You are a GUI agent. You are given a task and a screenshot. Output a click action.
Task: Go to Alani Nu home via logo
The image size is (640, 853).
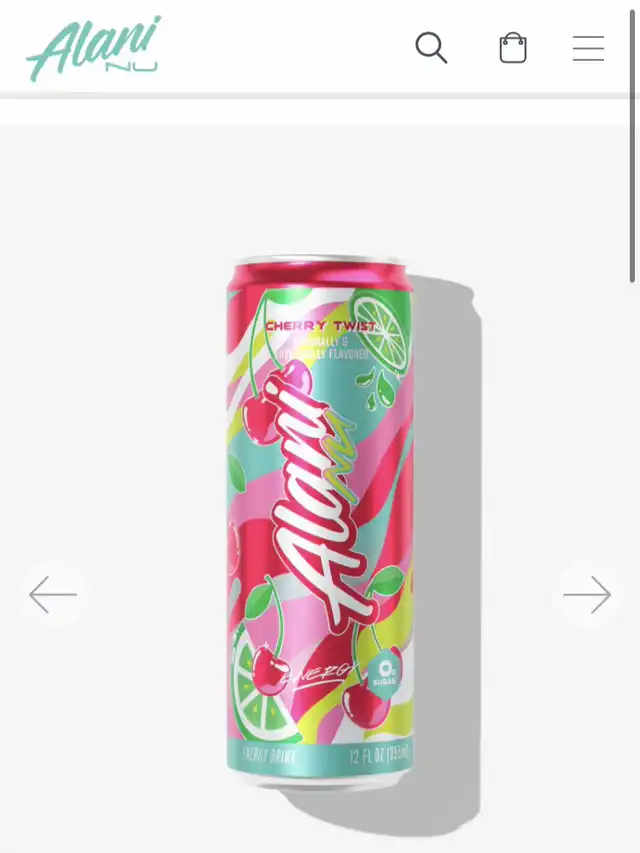point(94,48)
